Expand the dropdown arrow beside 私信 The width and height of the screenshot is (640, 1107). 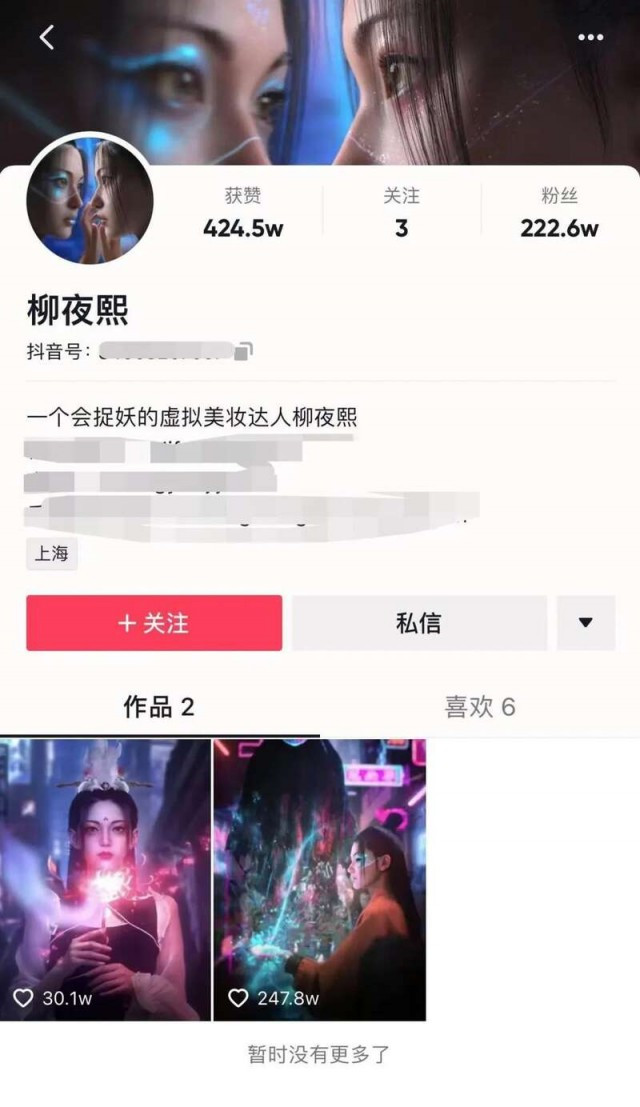click(585, 623)
